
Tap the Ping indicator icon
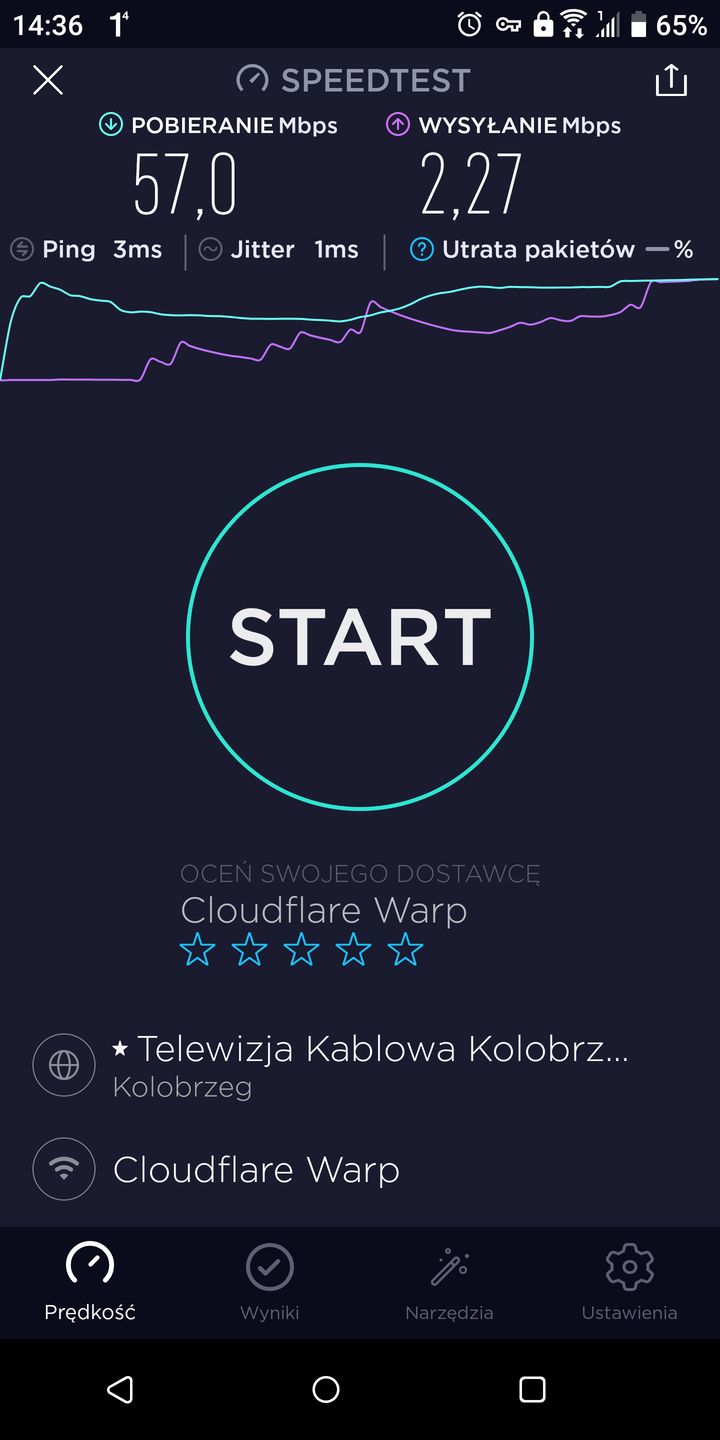[x=22, y=249]
